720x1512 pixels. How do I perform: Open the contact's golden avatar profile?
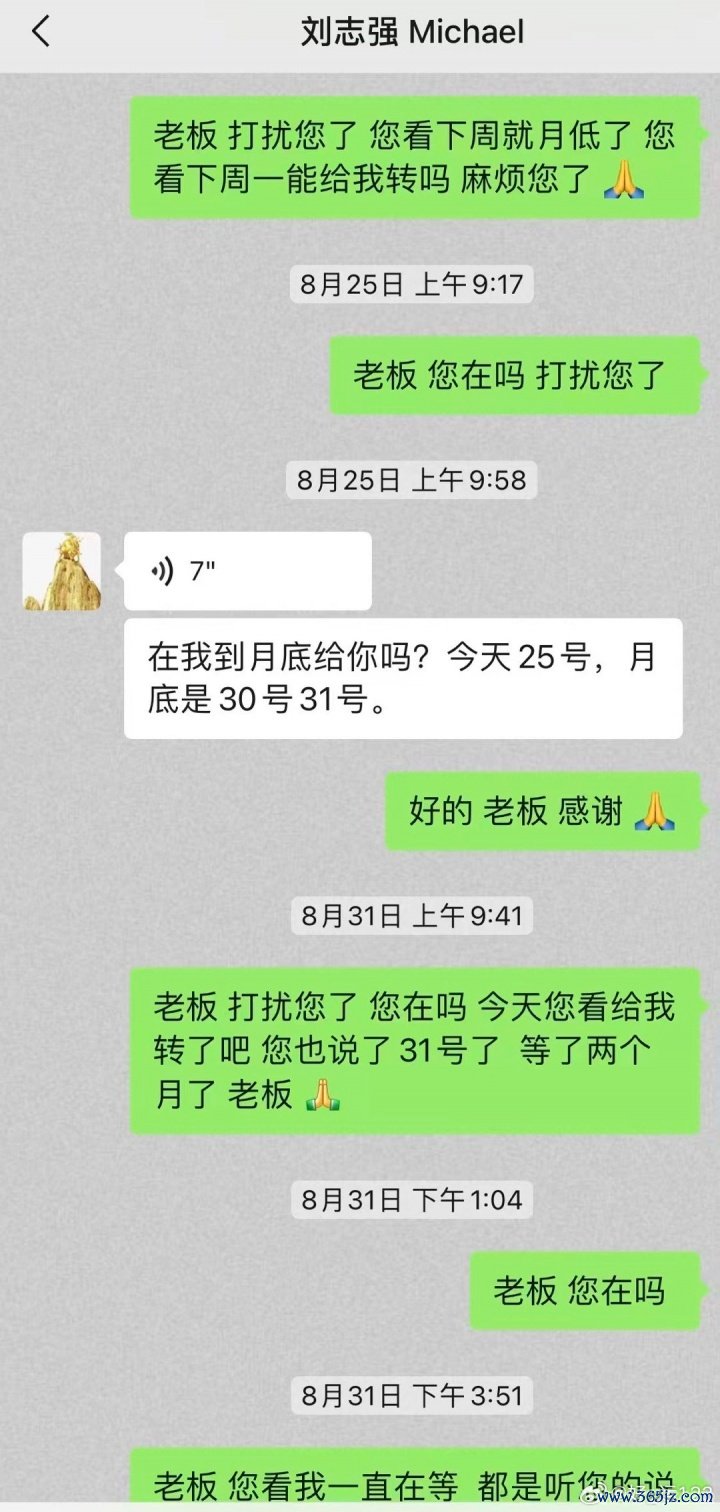pyautogui.click(x=62, y=571)
